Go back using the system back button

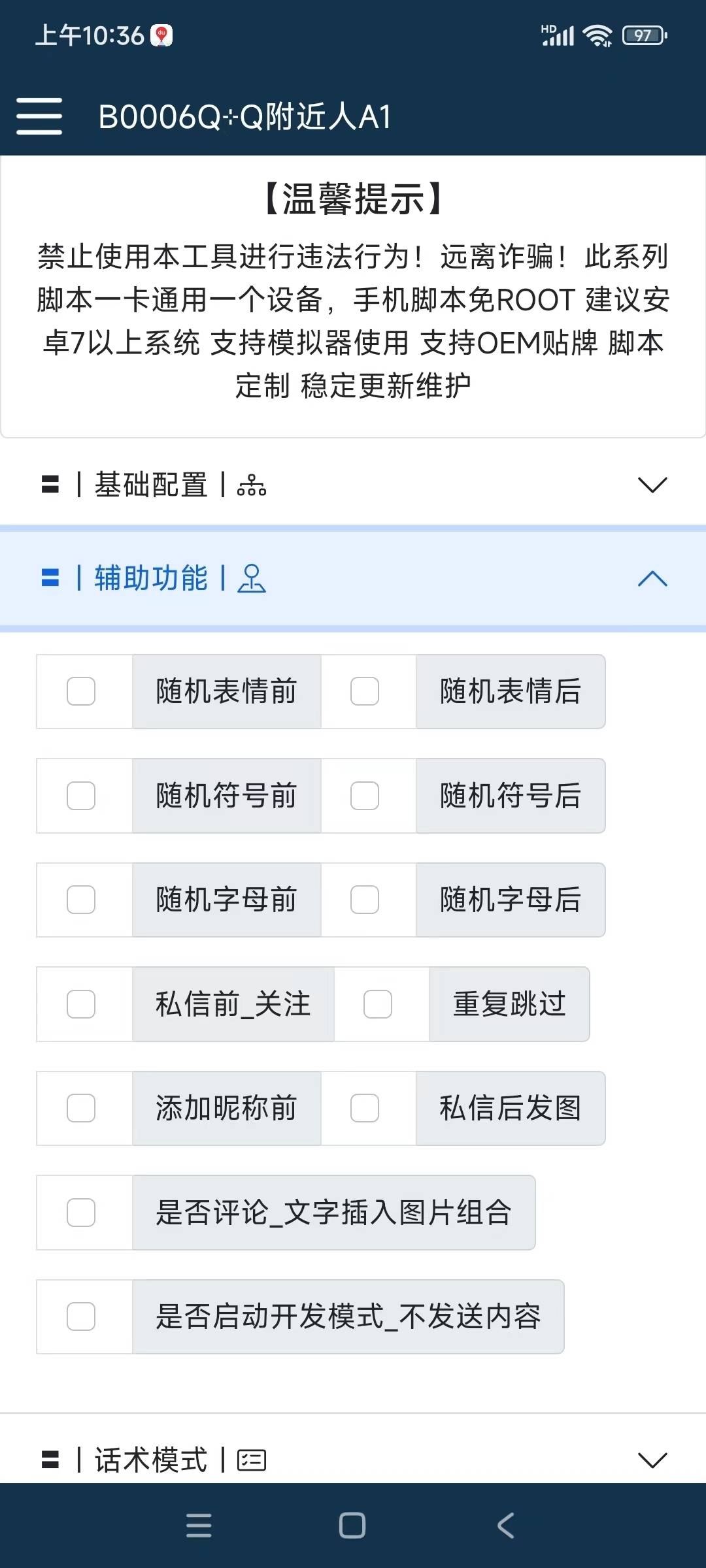point(505,1526)
